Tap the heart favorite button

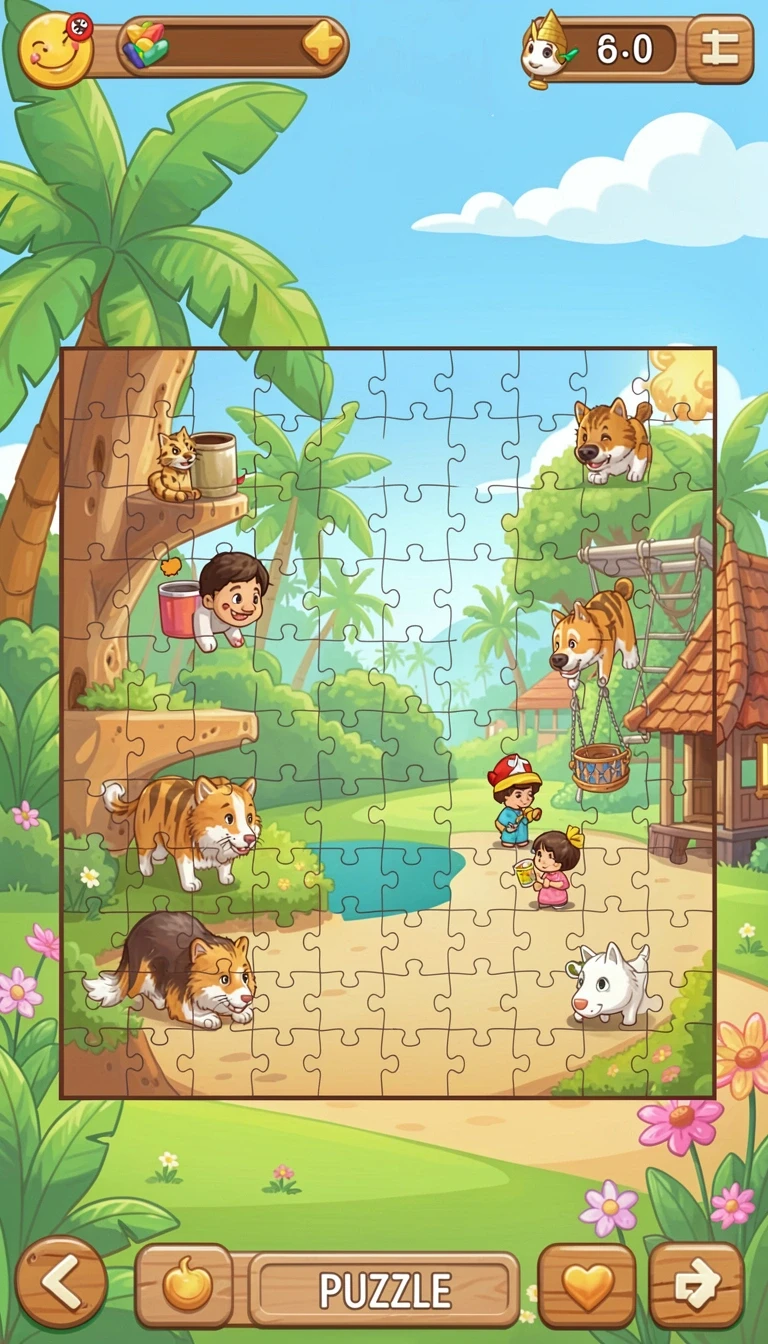[x=587, y=1285]
